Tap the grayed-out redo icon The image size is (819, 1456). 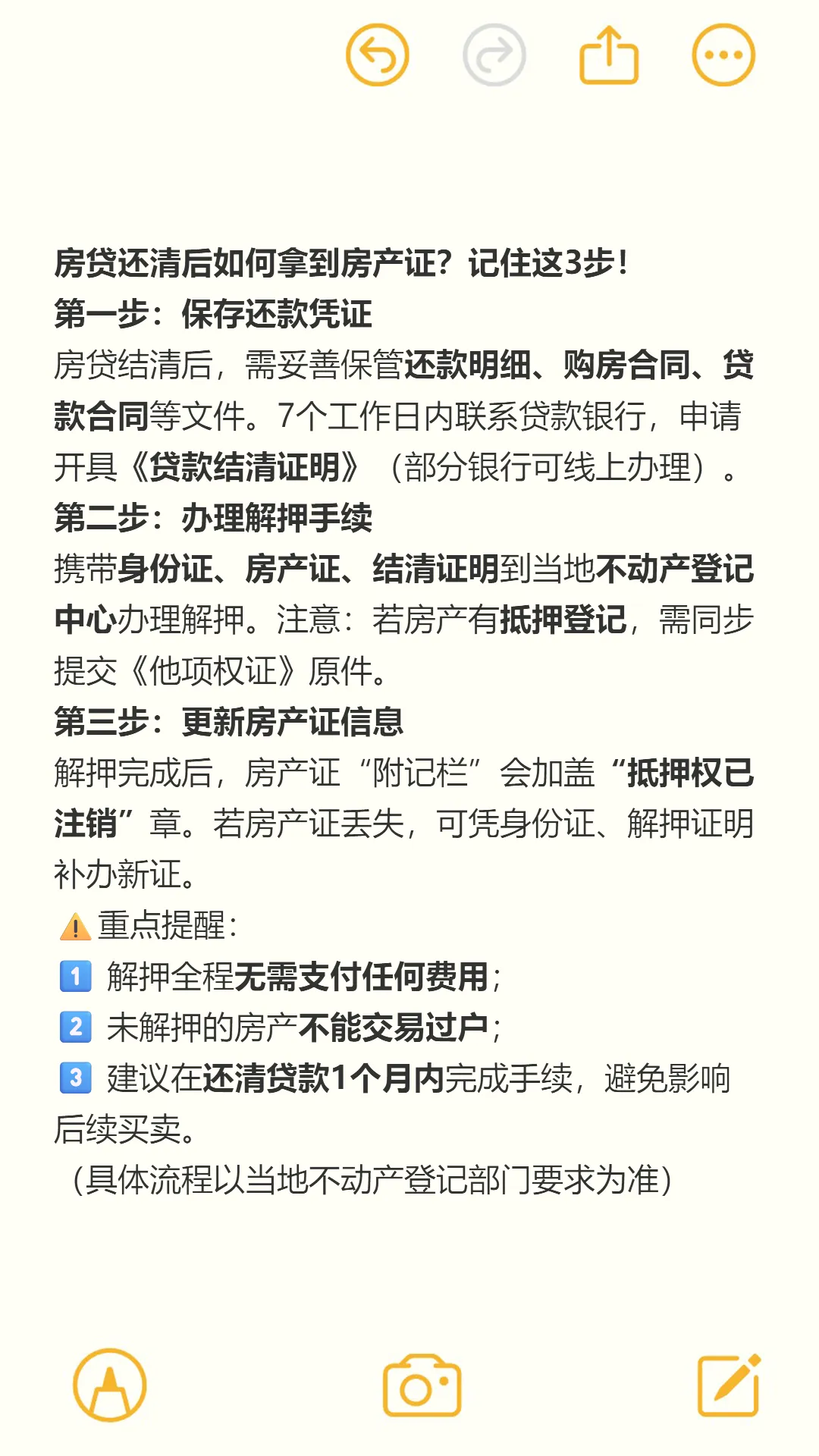[494, 55]
